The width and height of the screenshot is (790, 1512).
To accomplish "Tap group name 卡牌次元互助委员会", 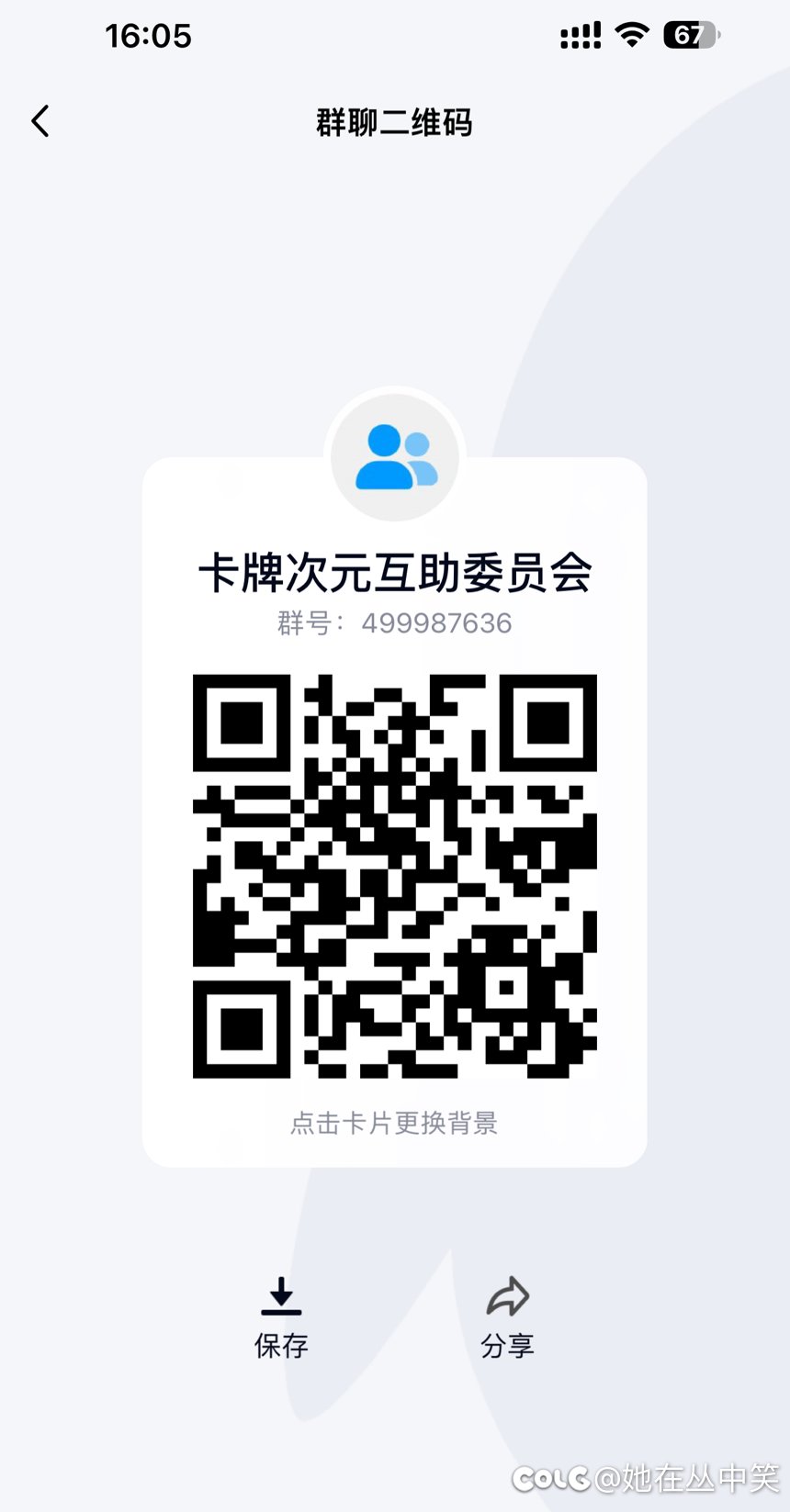I will point(395,571).
